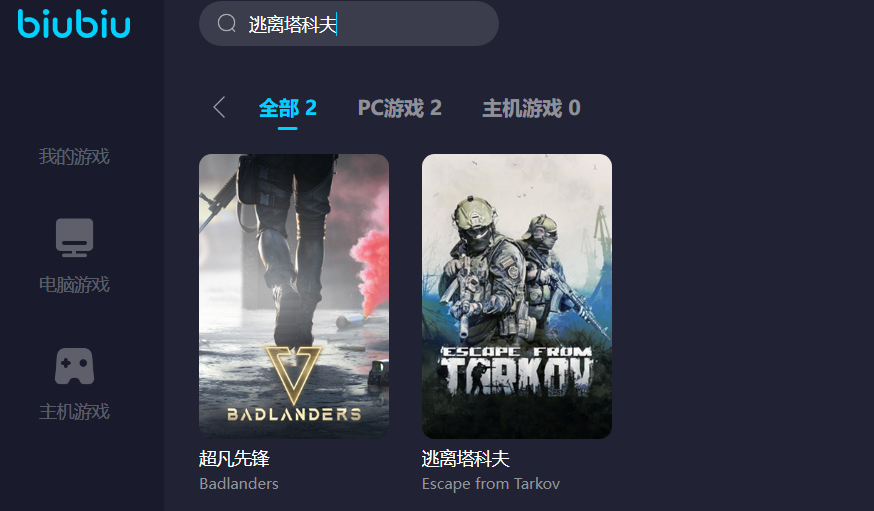Switch to the PC游戏 2 tab
874x511 pixels.
[399, 108]
